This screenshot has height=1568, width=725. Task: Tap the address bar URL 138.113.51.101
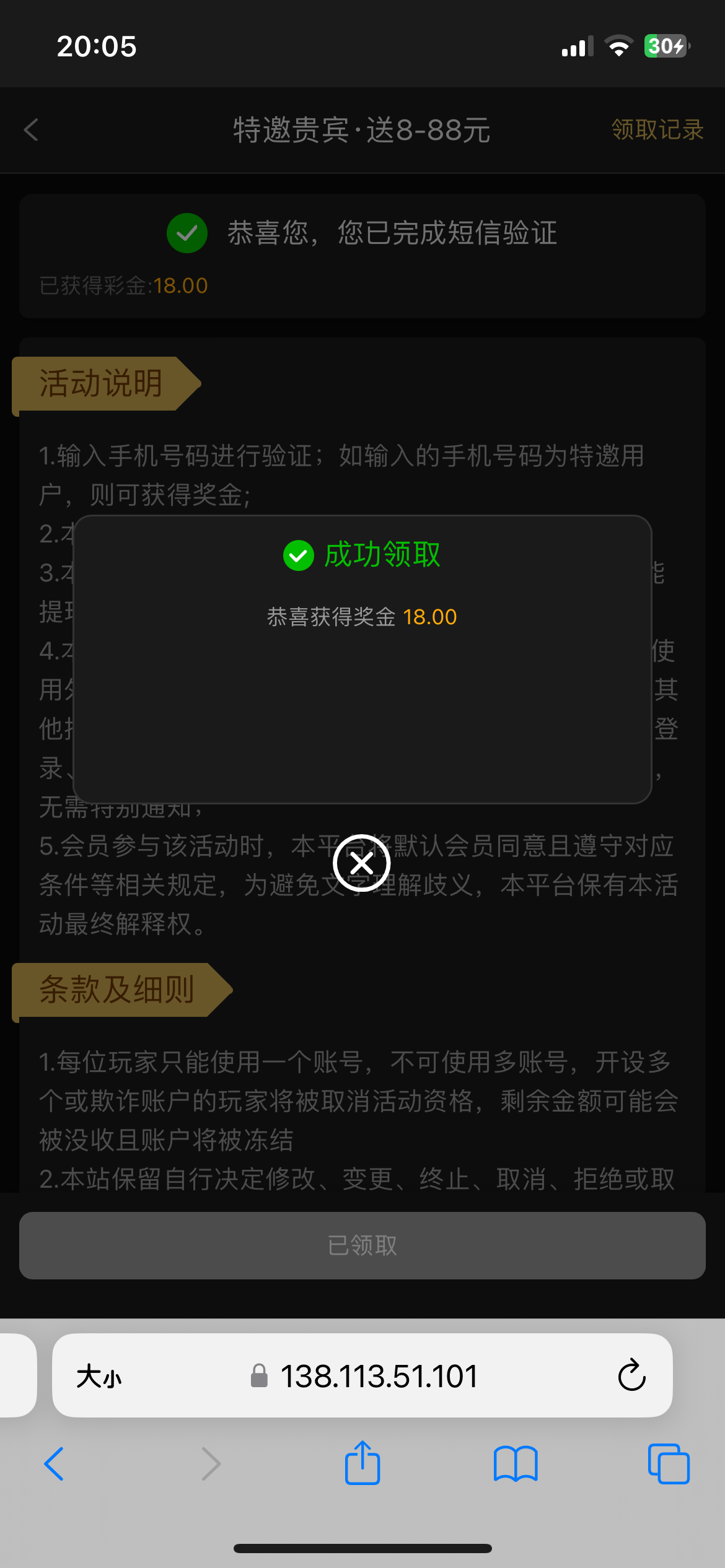[378, 1377]
